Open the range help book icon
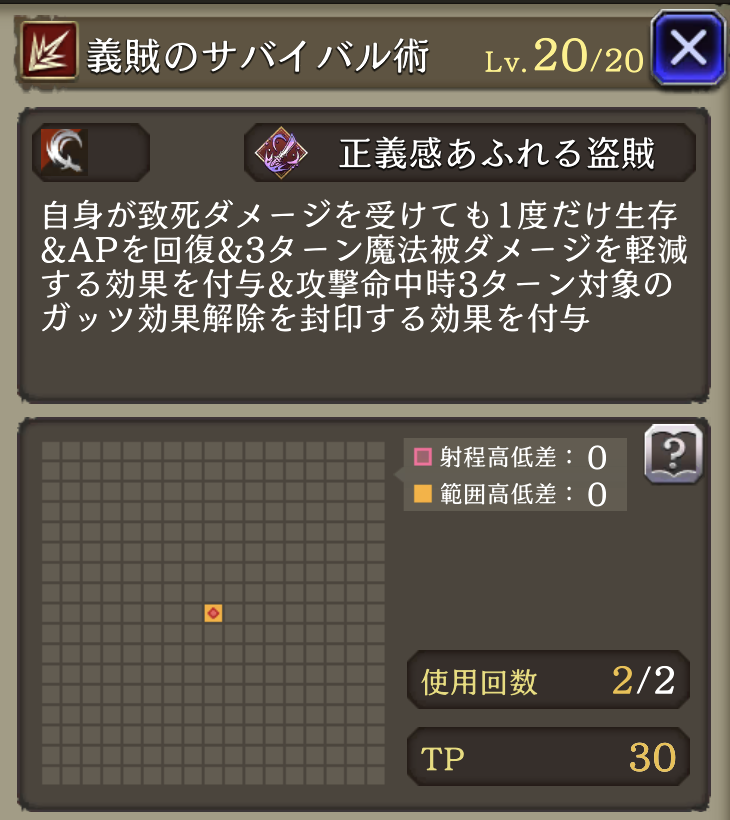Viewport: 730px width, 820px height. click(673, 454)
